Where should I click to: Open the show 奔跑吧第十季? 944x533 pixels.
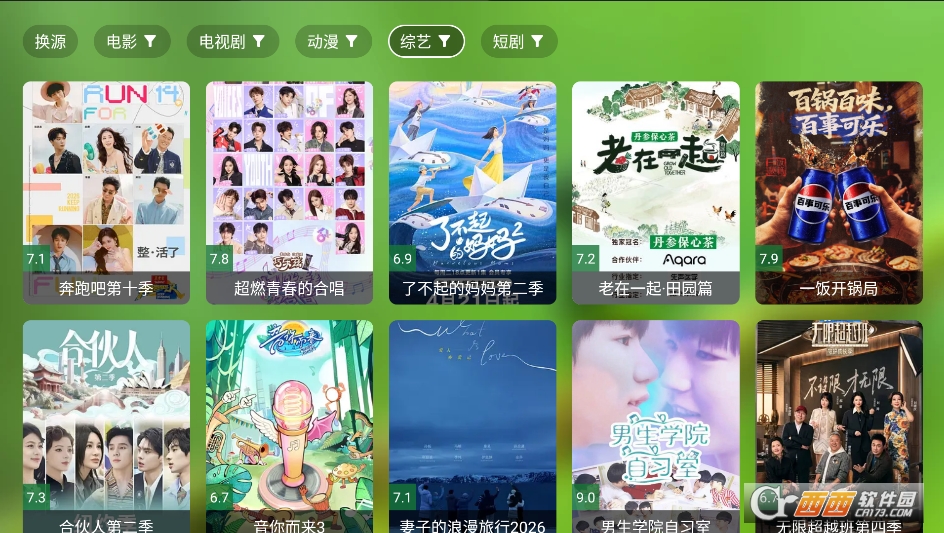106,192
